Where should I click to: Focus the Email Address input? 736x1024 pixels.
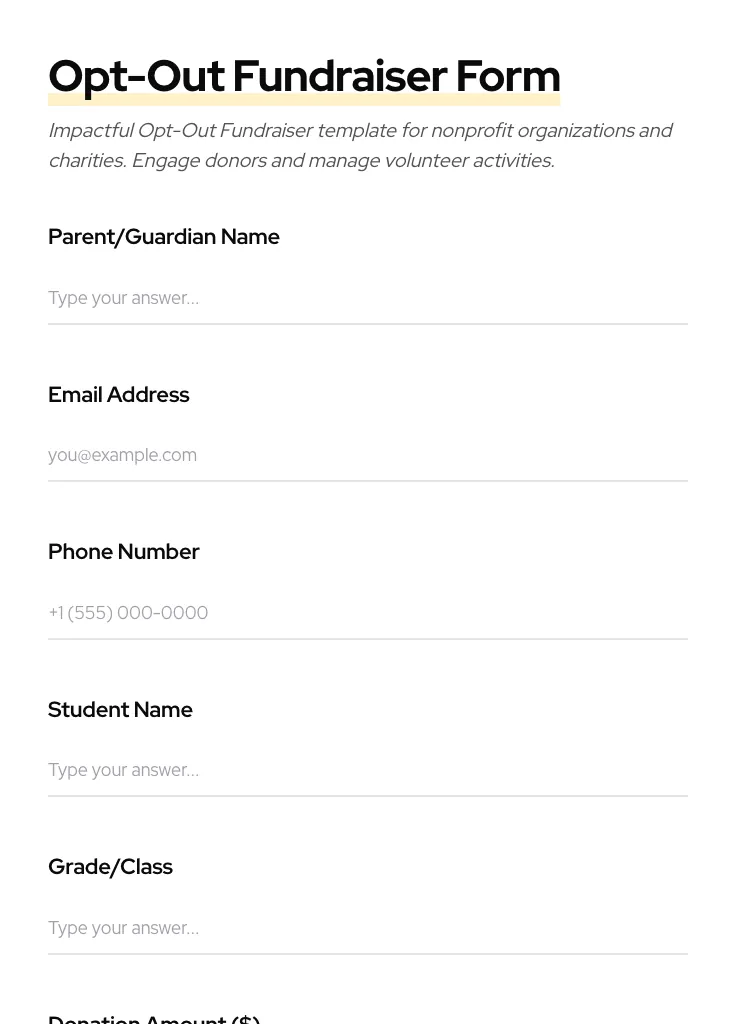click(367, 455)
